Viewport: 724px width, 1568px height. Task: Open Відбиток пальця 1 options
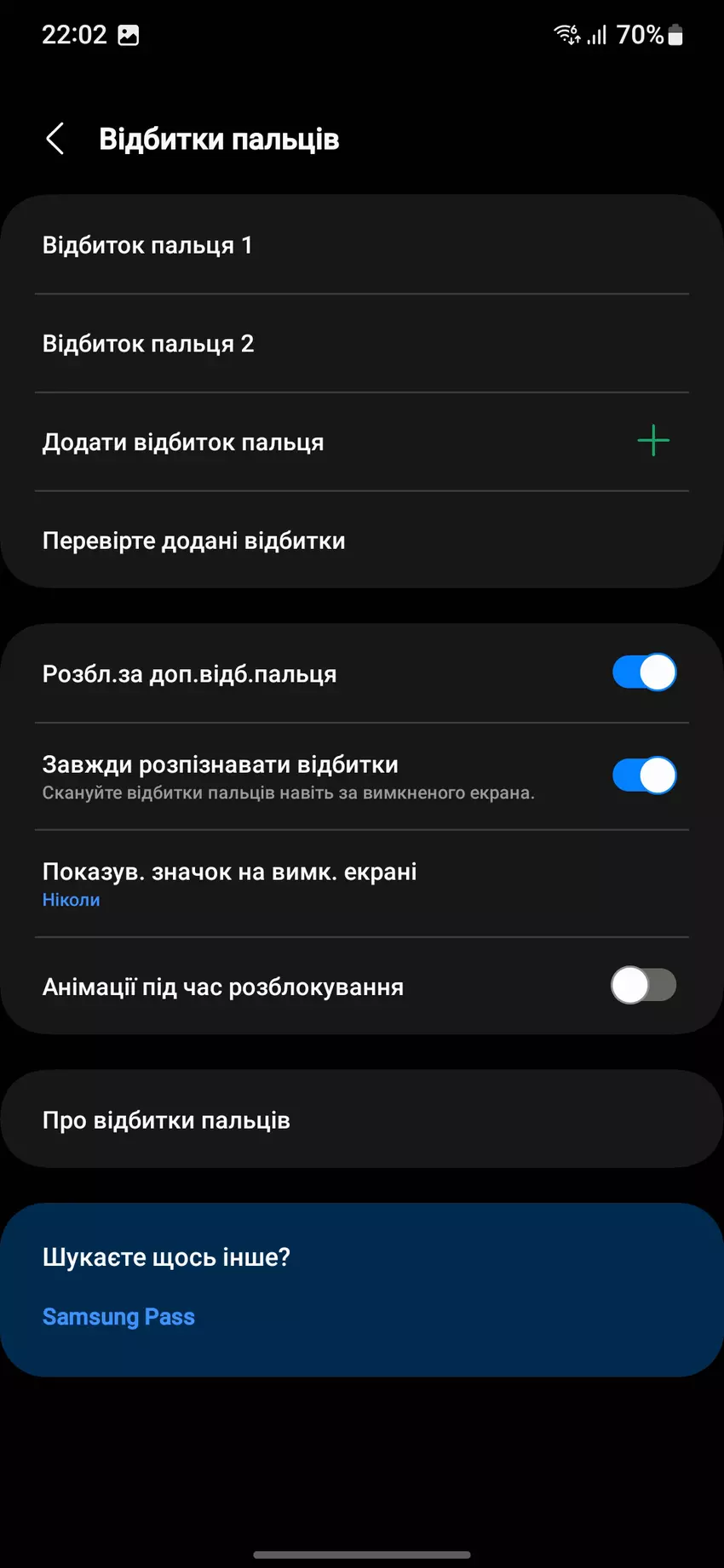[x=145, y=244]
